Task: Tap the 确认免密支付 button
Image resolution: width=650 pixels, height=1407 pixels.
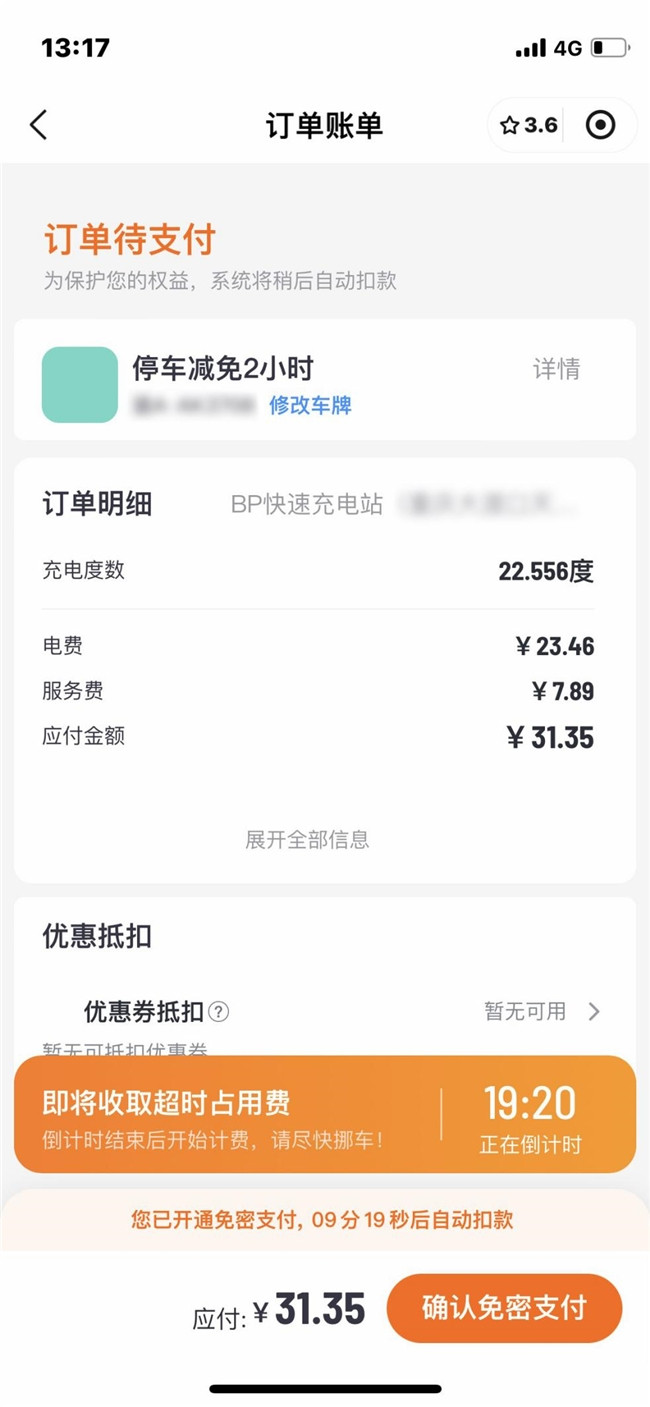Action: coord(504,1308)
